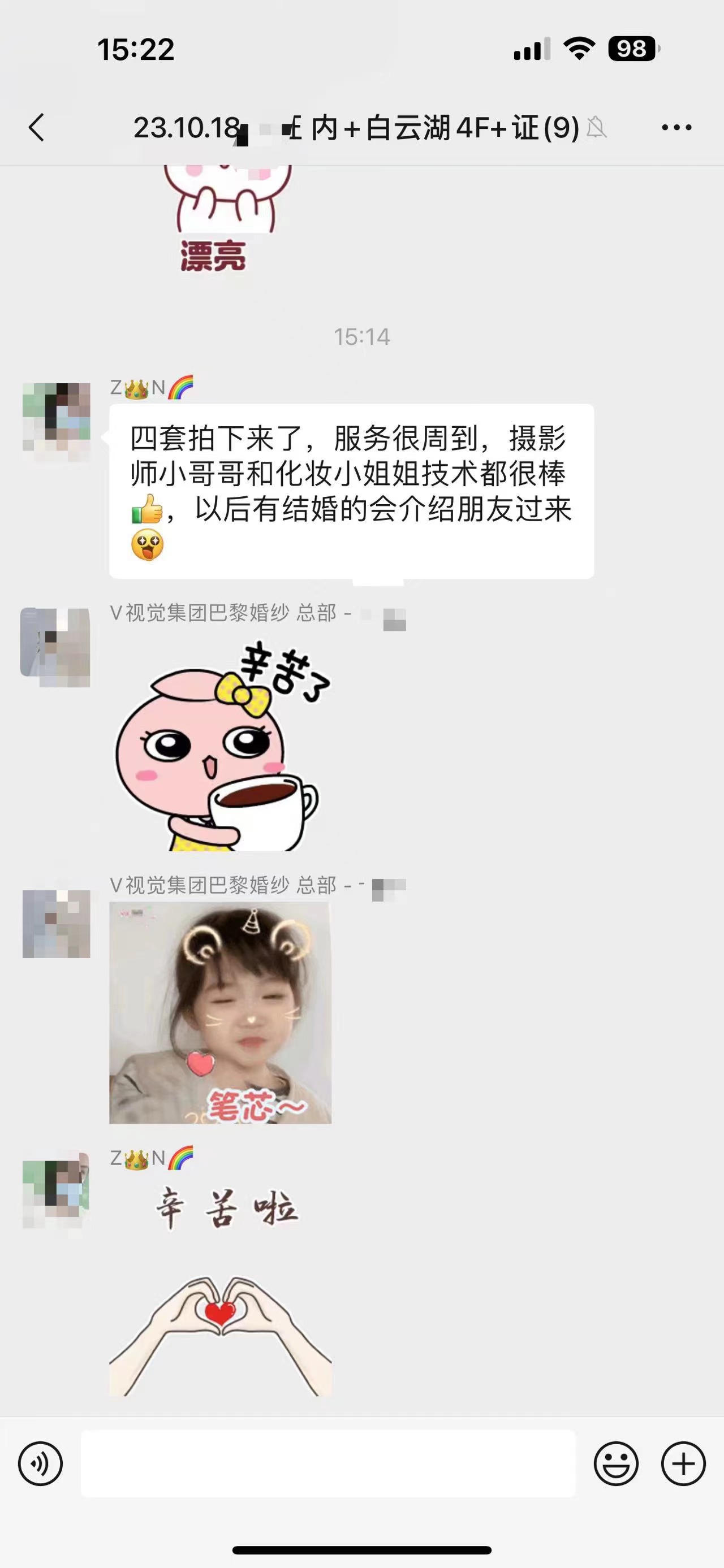The height and width of the screenshot is (1568, 724).
Task: Open the three-dot group chat menu
Action: pos(676,128)
